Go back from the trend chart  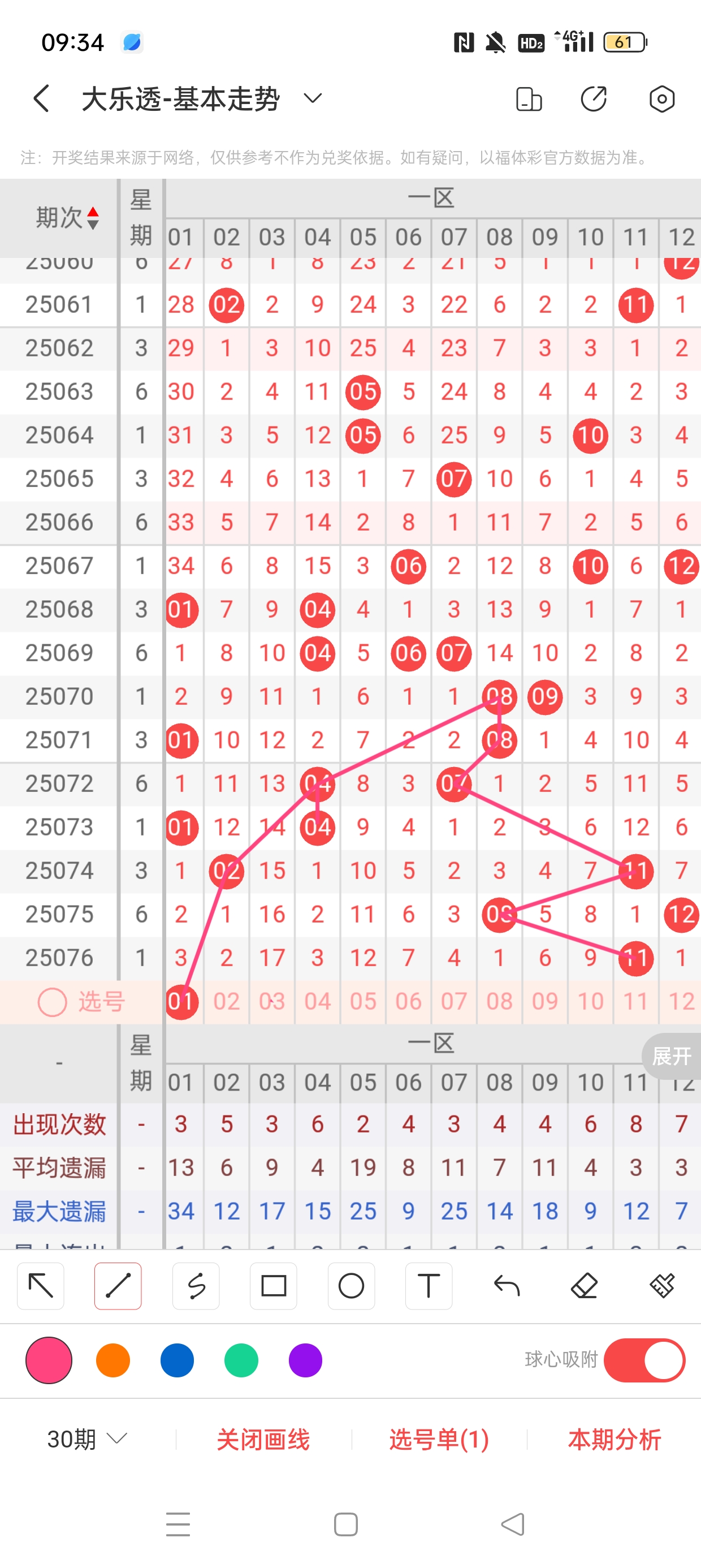(x=41, y=98)
